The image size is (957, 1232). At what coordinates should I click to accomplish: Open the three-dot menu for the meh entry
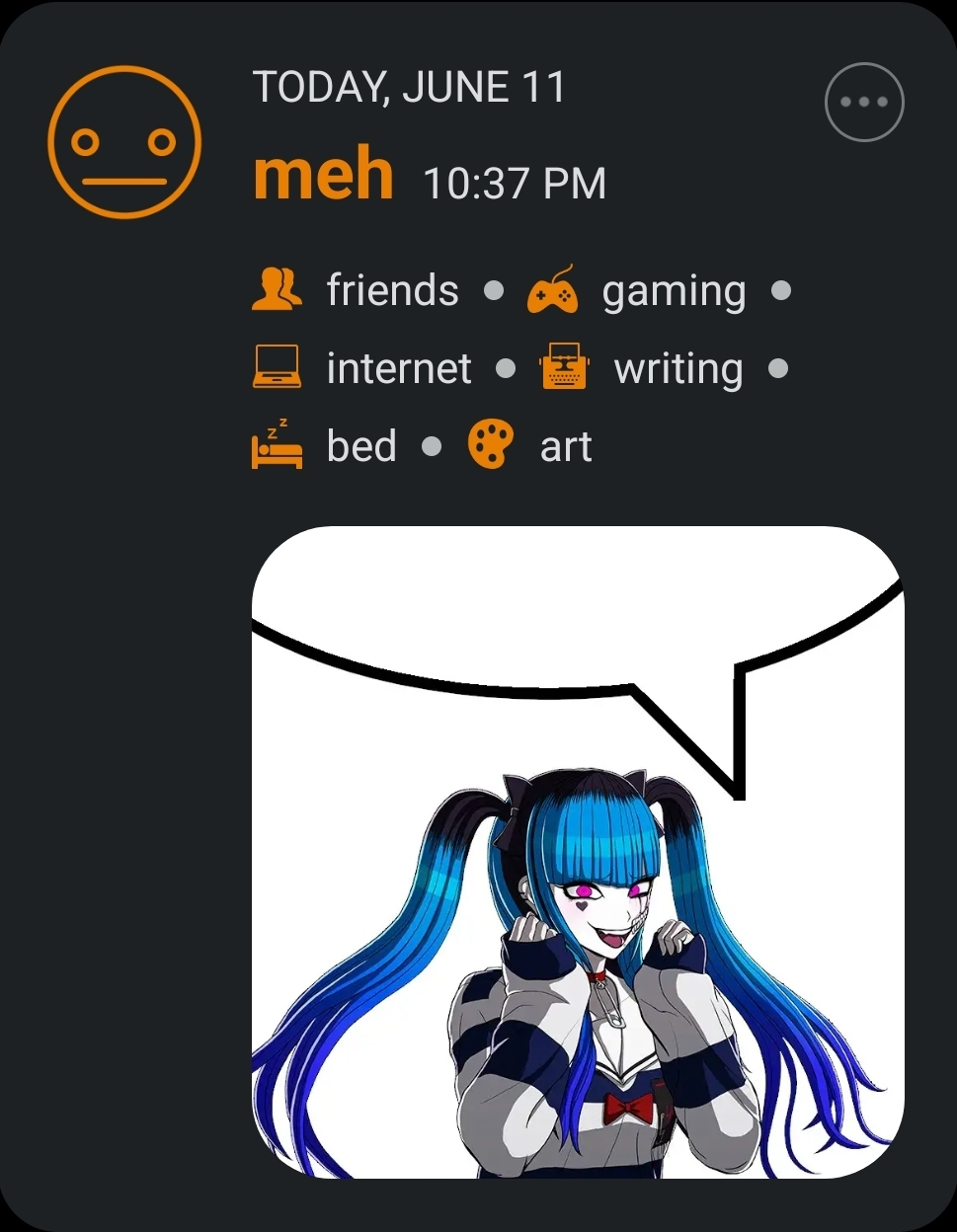(x=864, y=102)
